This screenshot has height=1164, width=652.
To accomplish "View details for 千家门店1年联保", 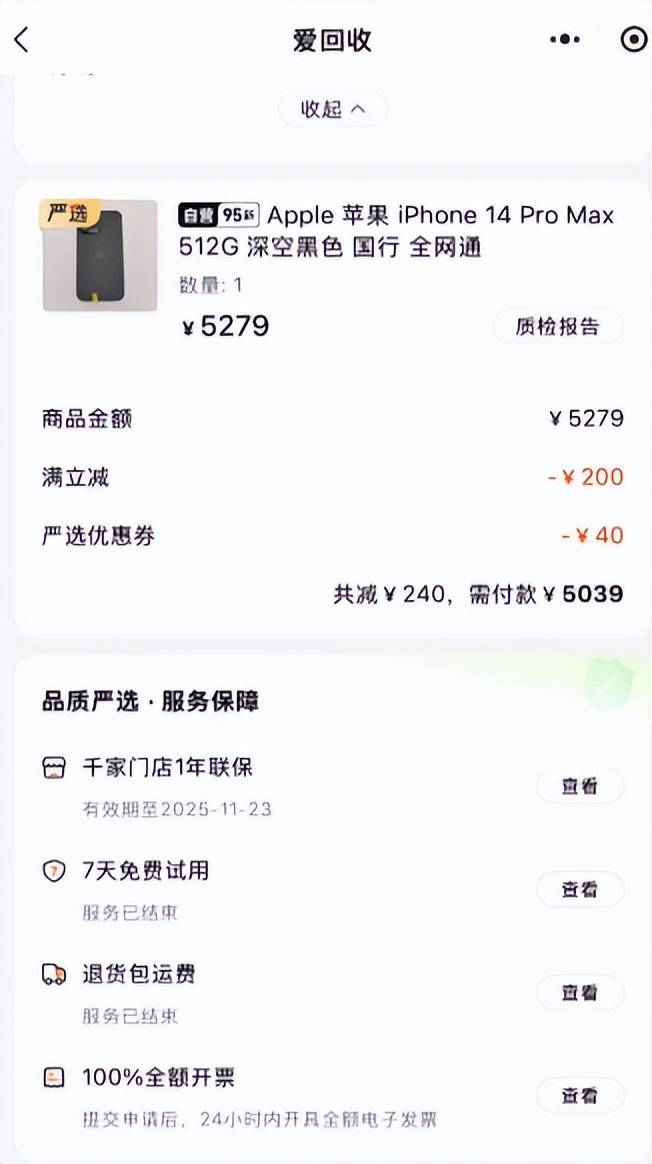I will click(x=579, y=786).
